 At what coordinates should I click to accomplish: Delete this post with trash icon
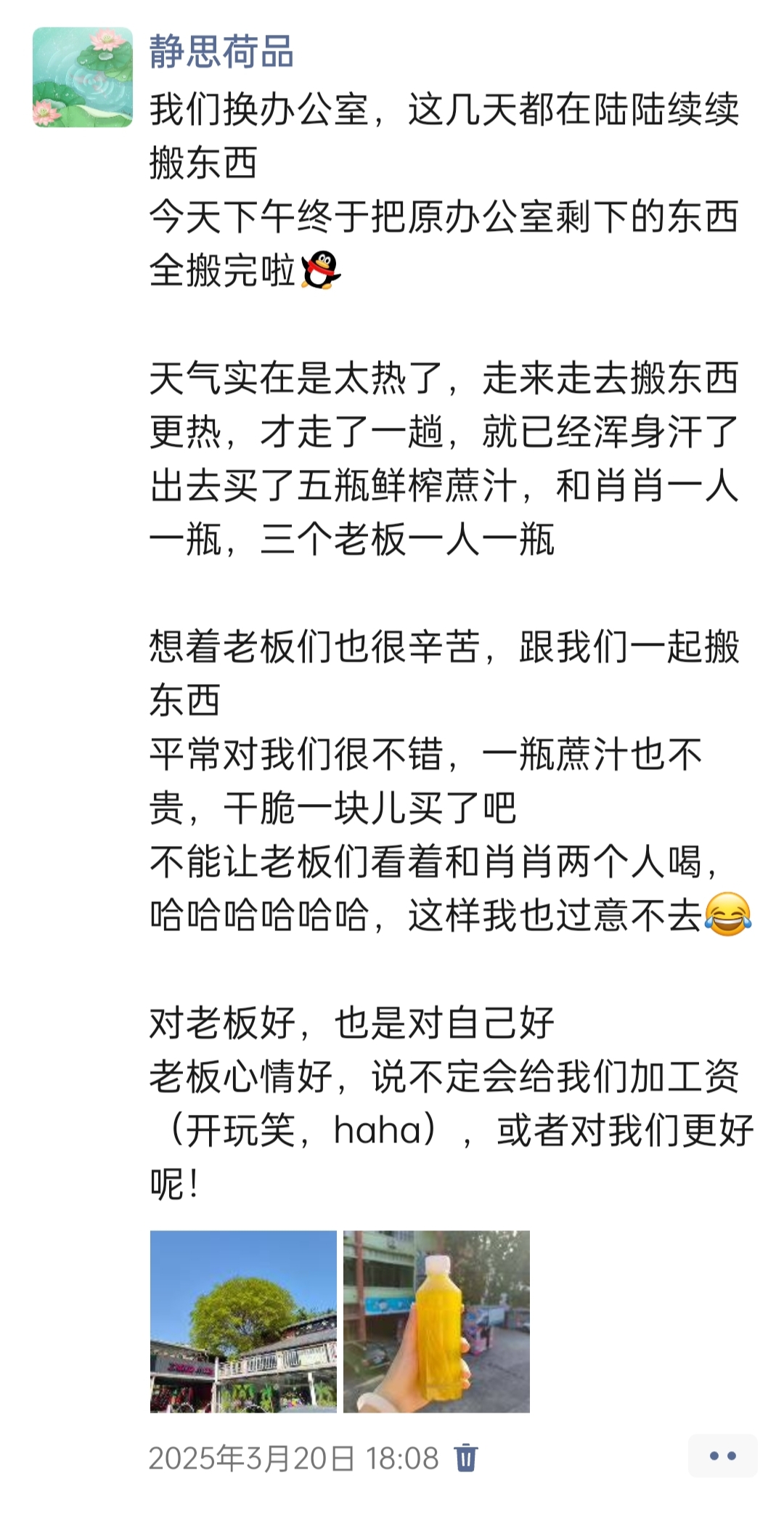click(465, 1458)
